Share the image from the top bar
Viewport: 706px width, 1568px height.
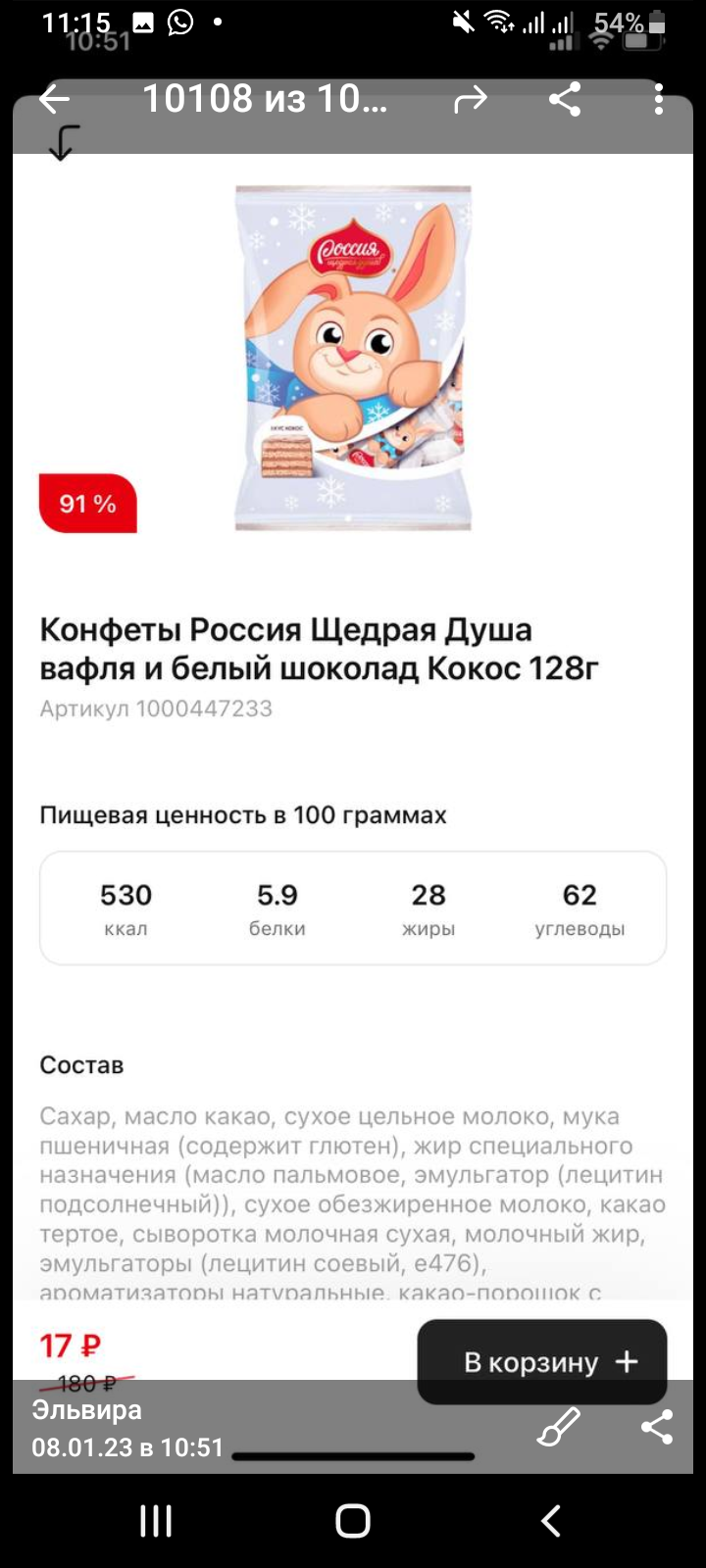(564, 99)
